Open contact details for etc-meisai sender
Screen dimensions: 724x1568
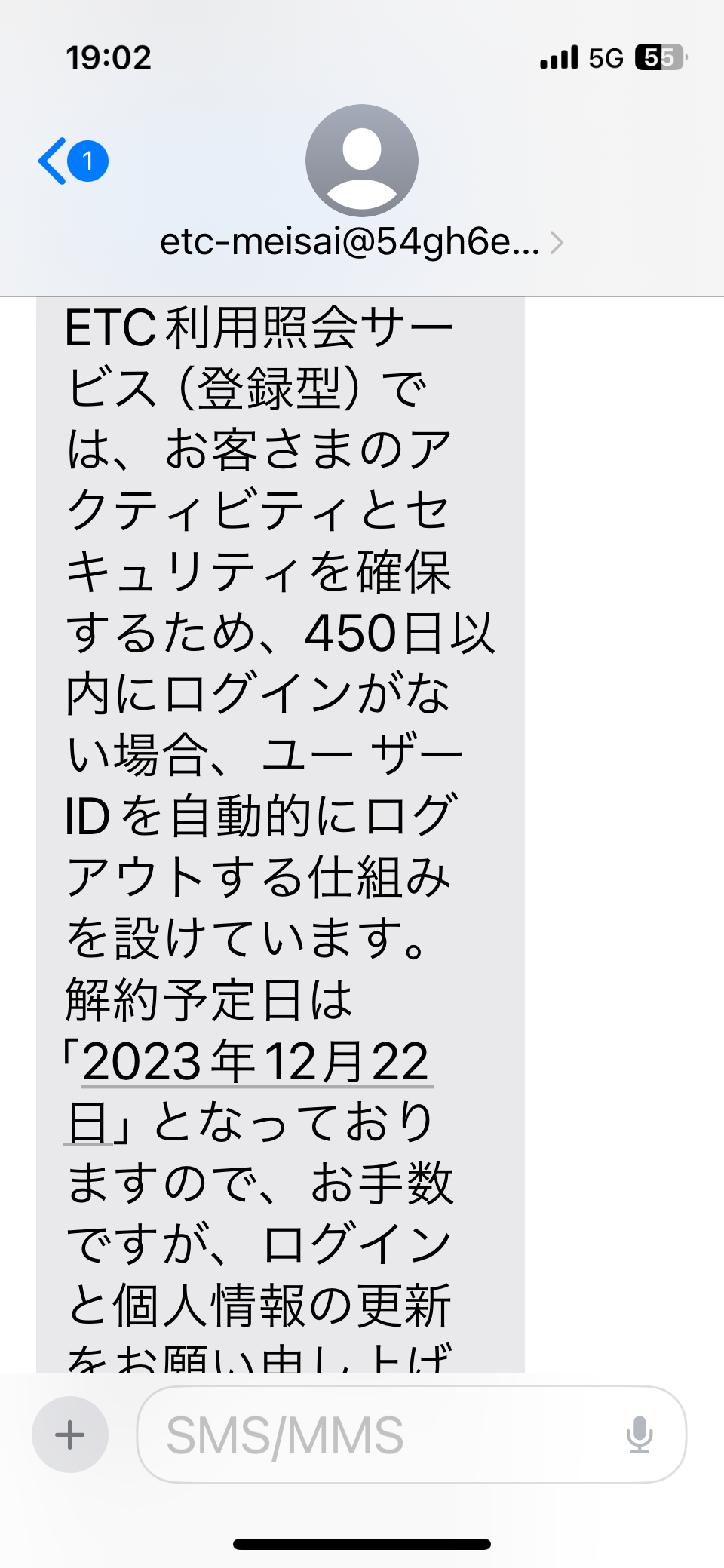(361, 243)
